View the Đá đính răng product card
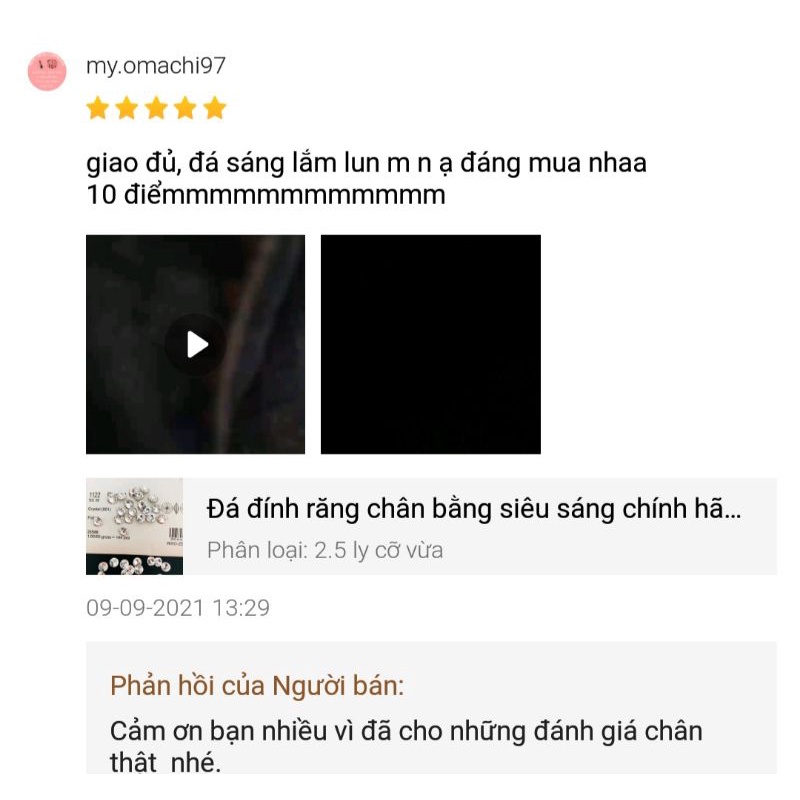Viewport: 800px width, 800px height. pyautogui.click(x=430, y=526)
